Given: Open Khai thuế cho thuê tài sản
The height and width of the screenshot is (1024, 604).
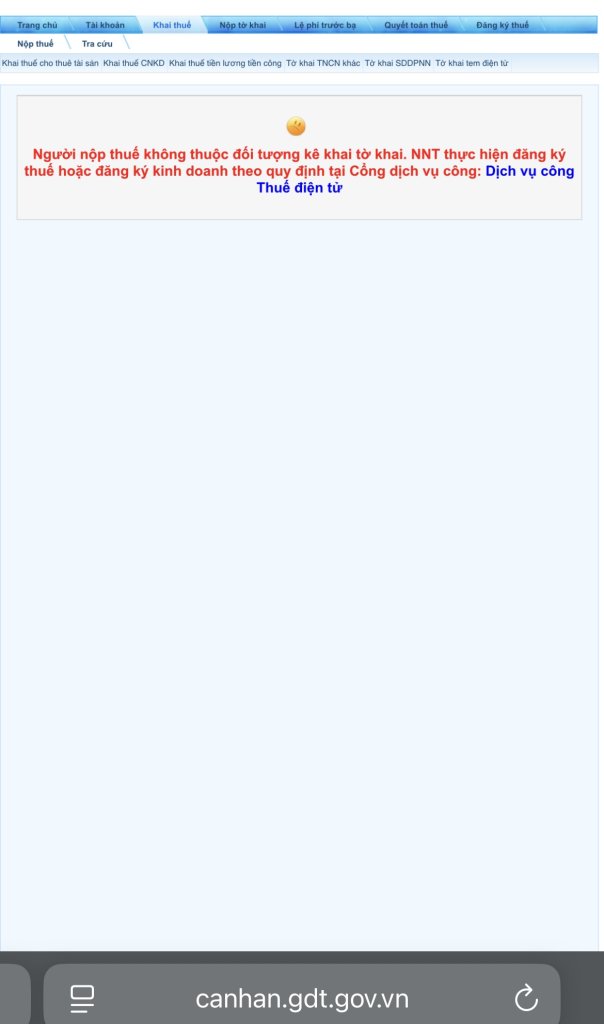Looking at the screenshot, I should click(x=50, y=63).
